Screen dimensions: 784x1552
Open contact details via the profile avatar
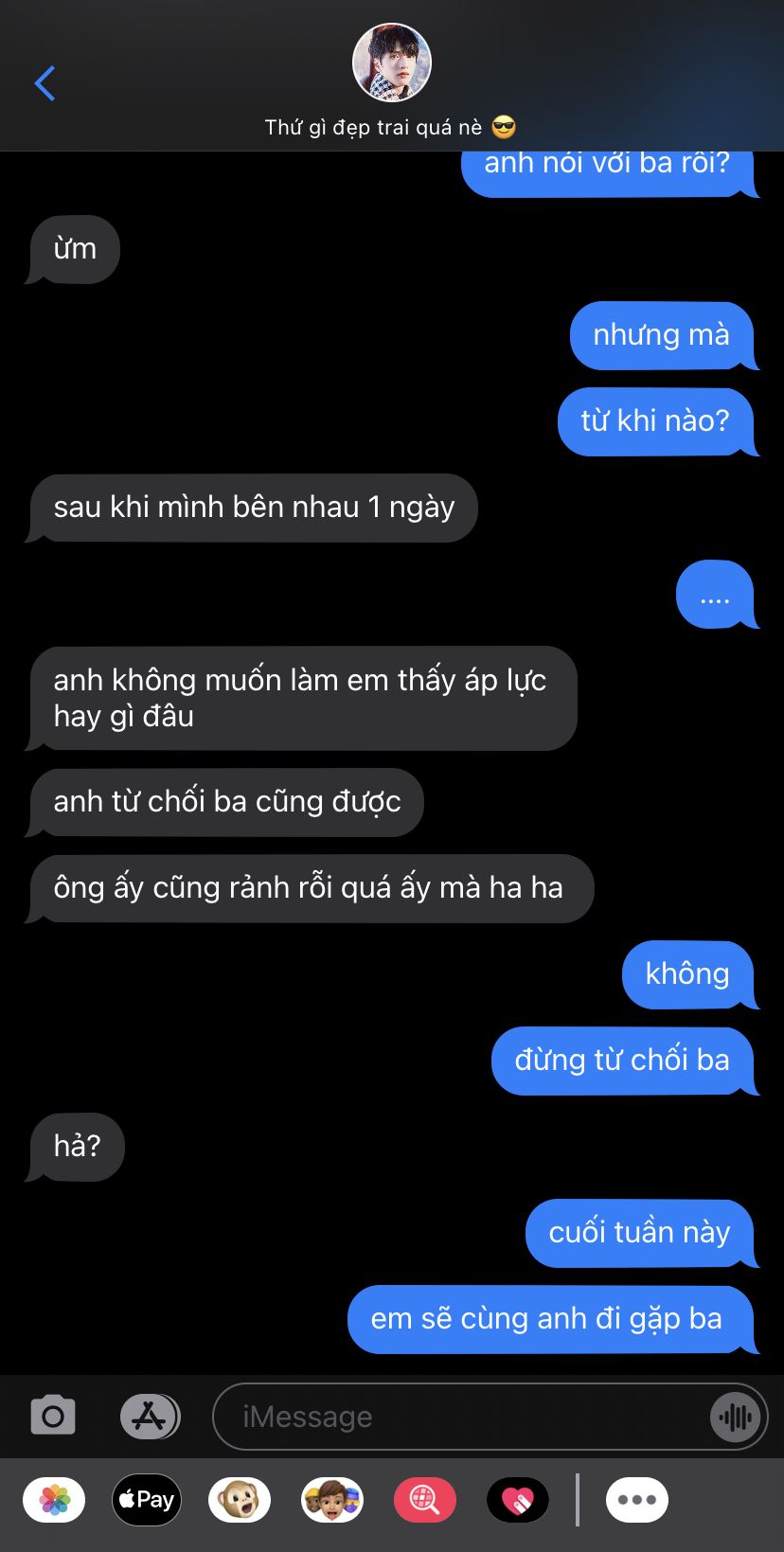(391, 62)
